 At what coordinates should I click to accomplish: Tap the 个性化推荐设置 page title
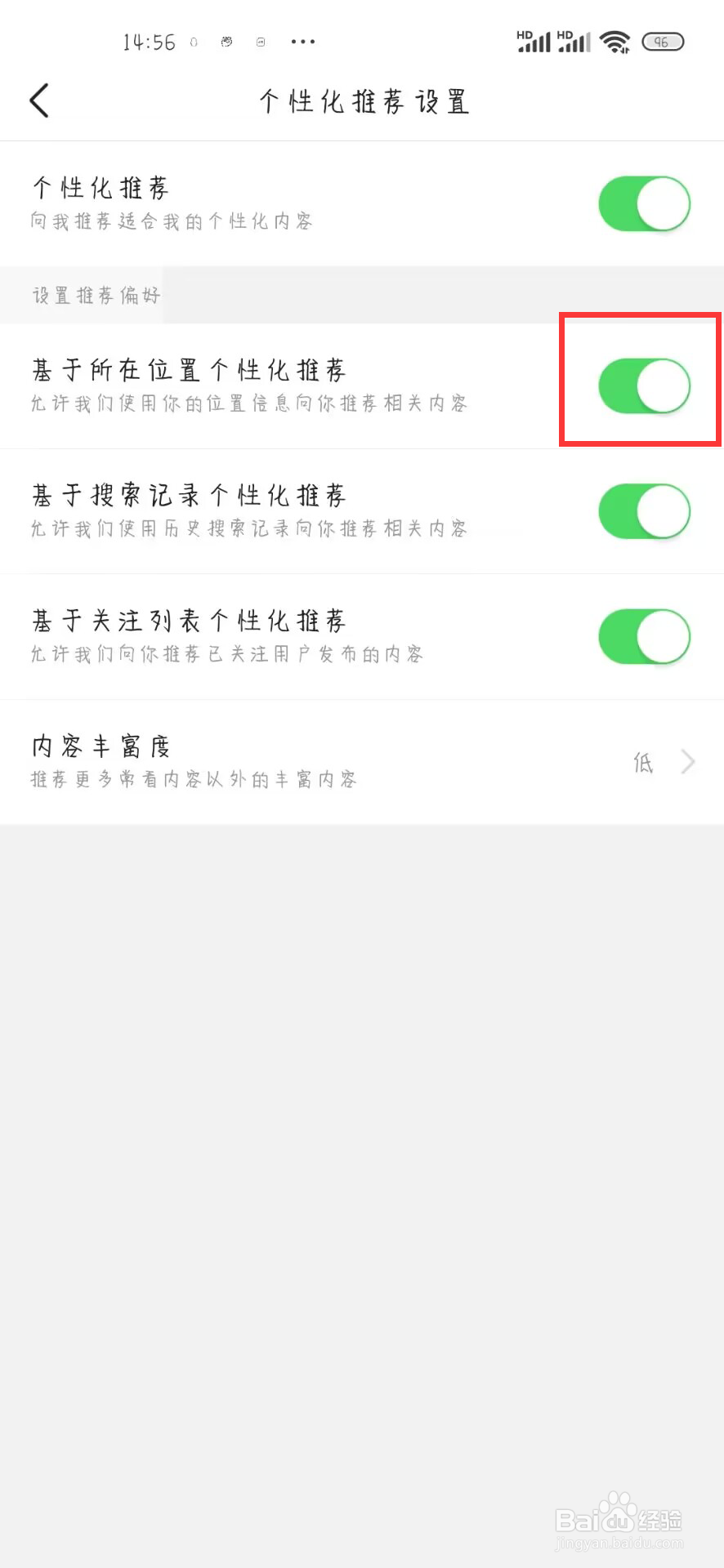click(x=362, y=101)
